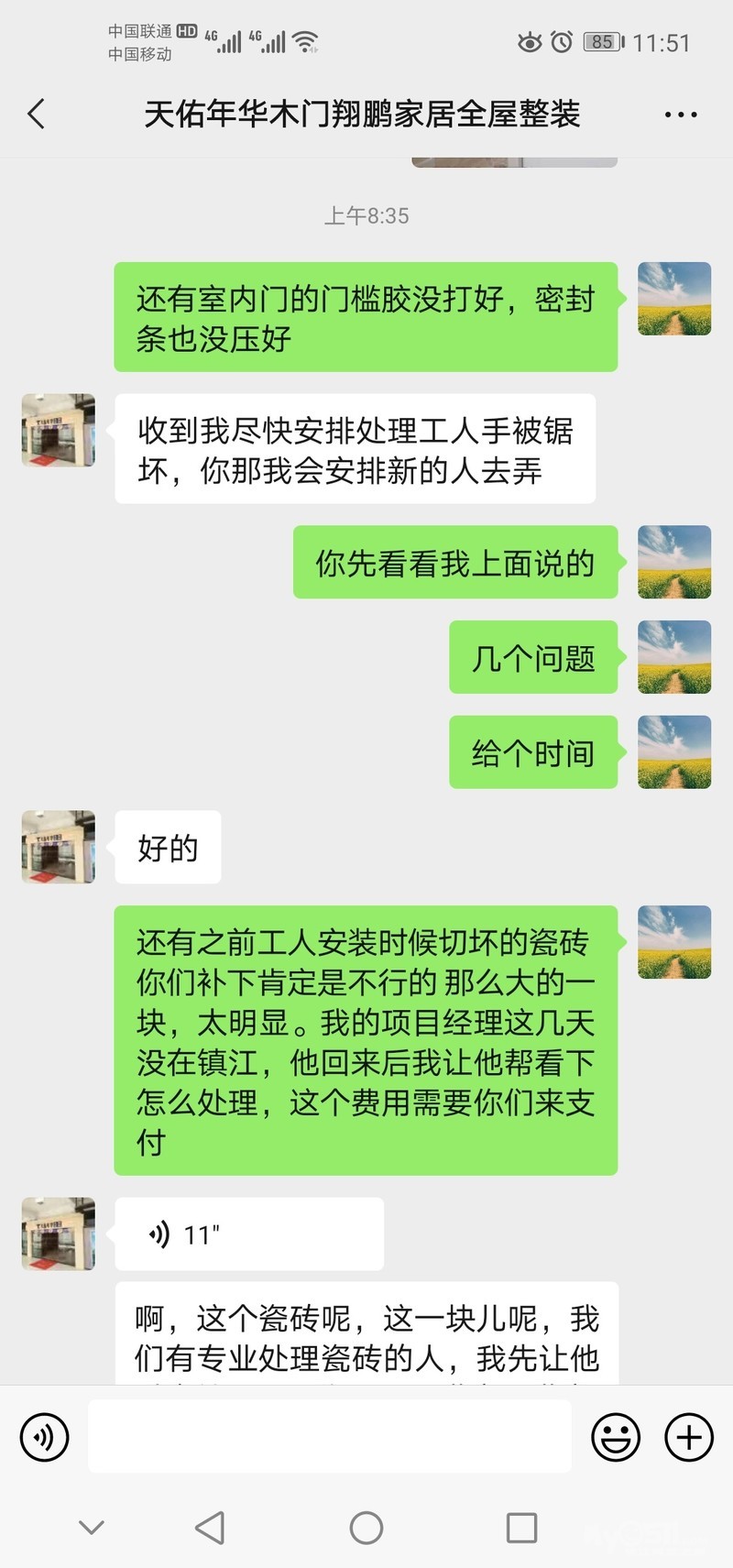Open shop avatar beside 好的 message

click(59, 847)
